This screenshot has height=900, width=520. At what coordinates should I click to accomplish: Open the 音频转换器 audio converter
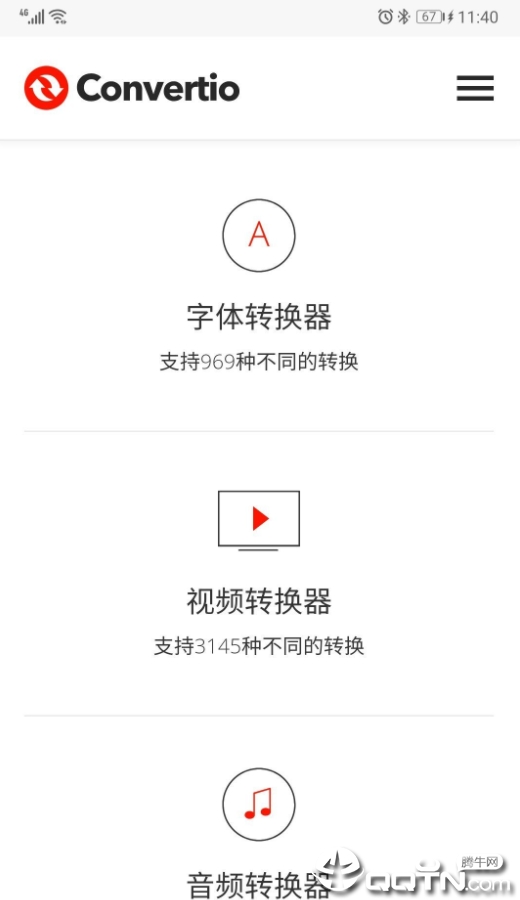pos(259,884)
